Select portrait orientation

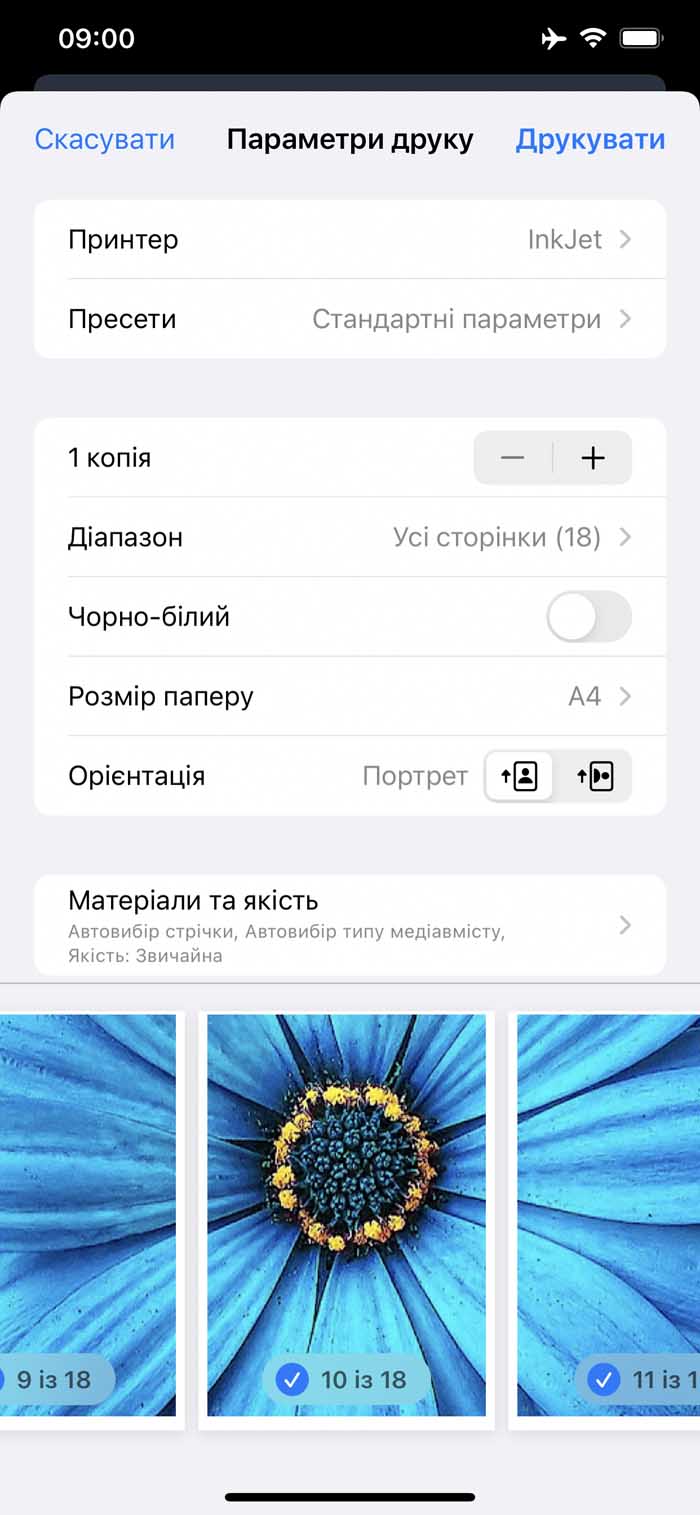click(519, 776)
